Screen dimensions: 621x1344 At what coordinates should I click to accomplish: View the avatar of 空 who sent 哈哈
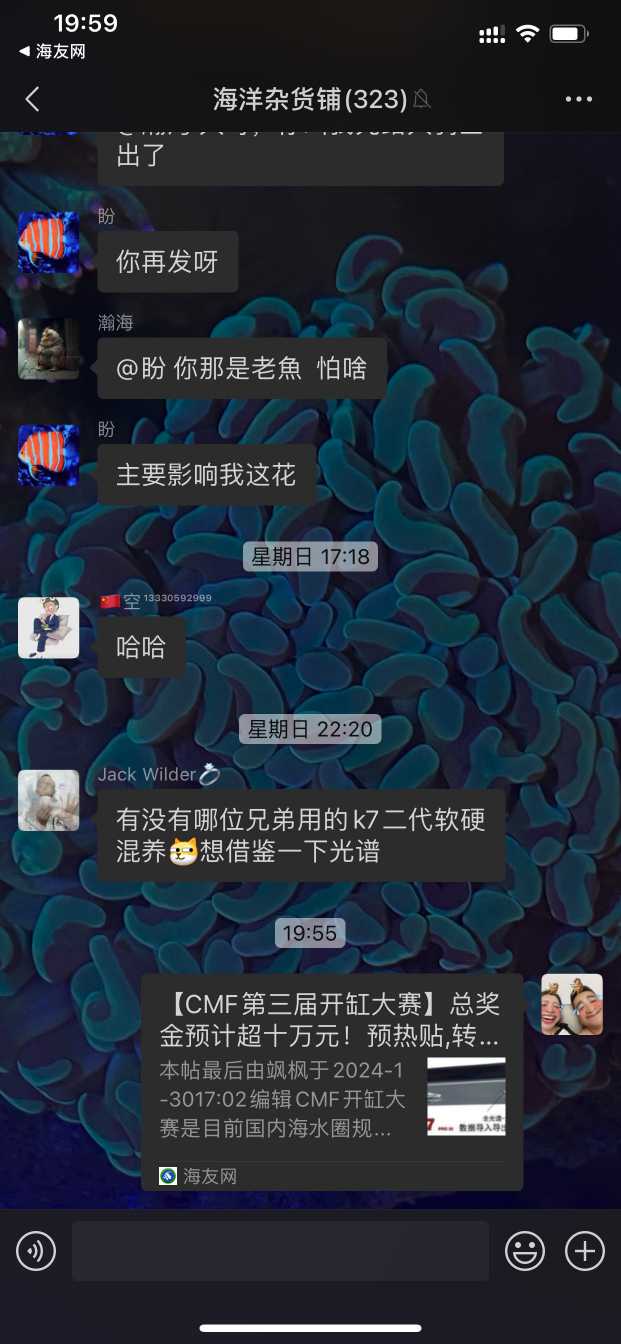click(48, 628)
